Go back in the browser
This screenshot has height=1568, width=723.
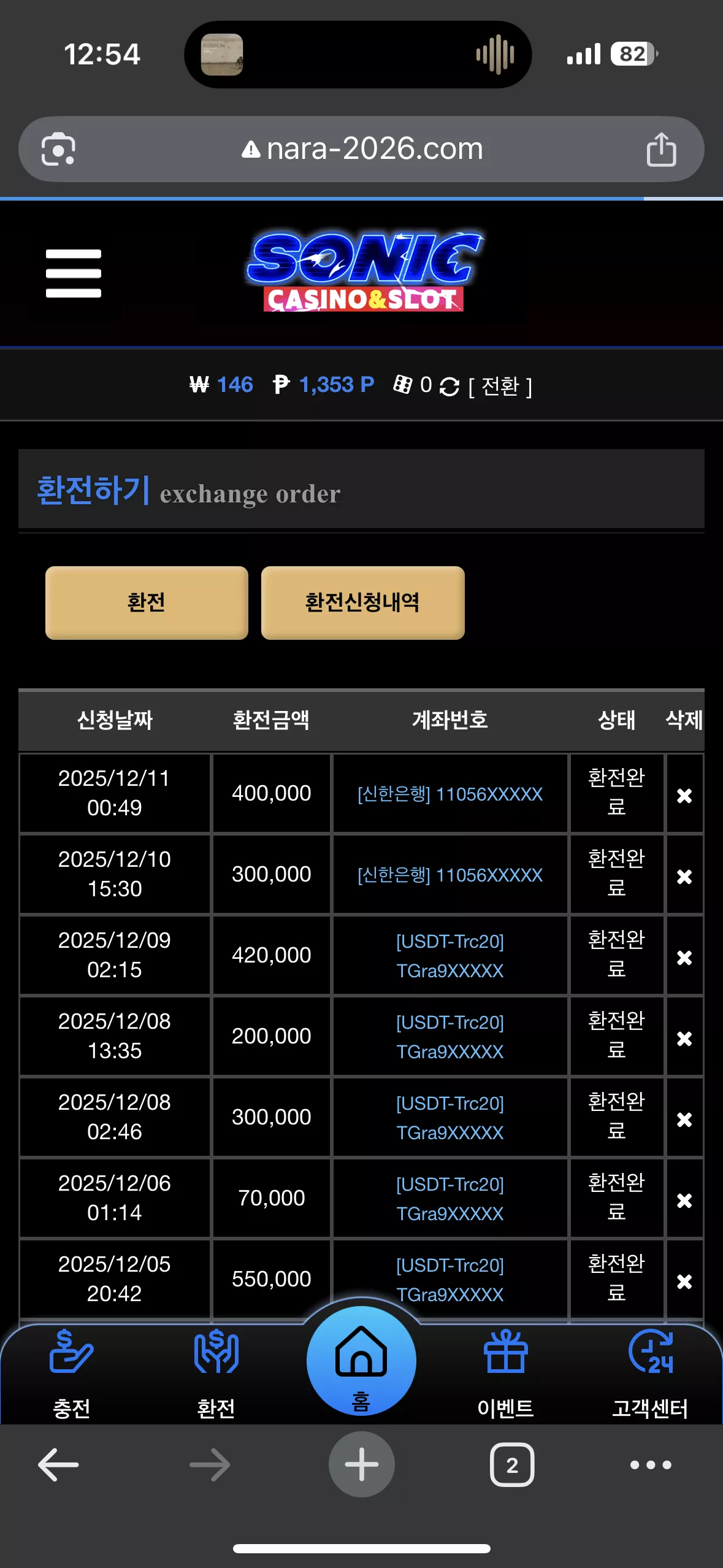pos(58,1465)
